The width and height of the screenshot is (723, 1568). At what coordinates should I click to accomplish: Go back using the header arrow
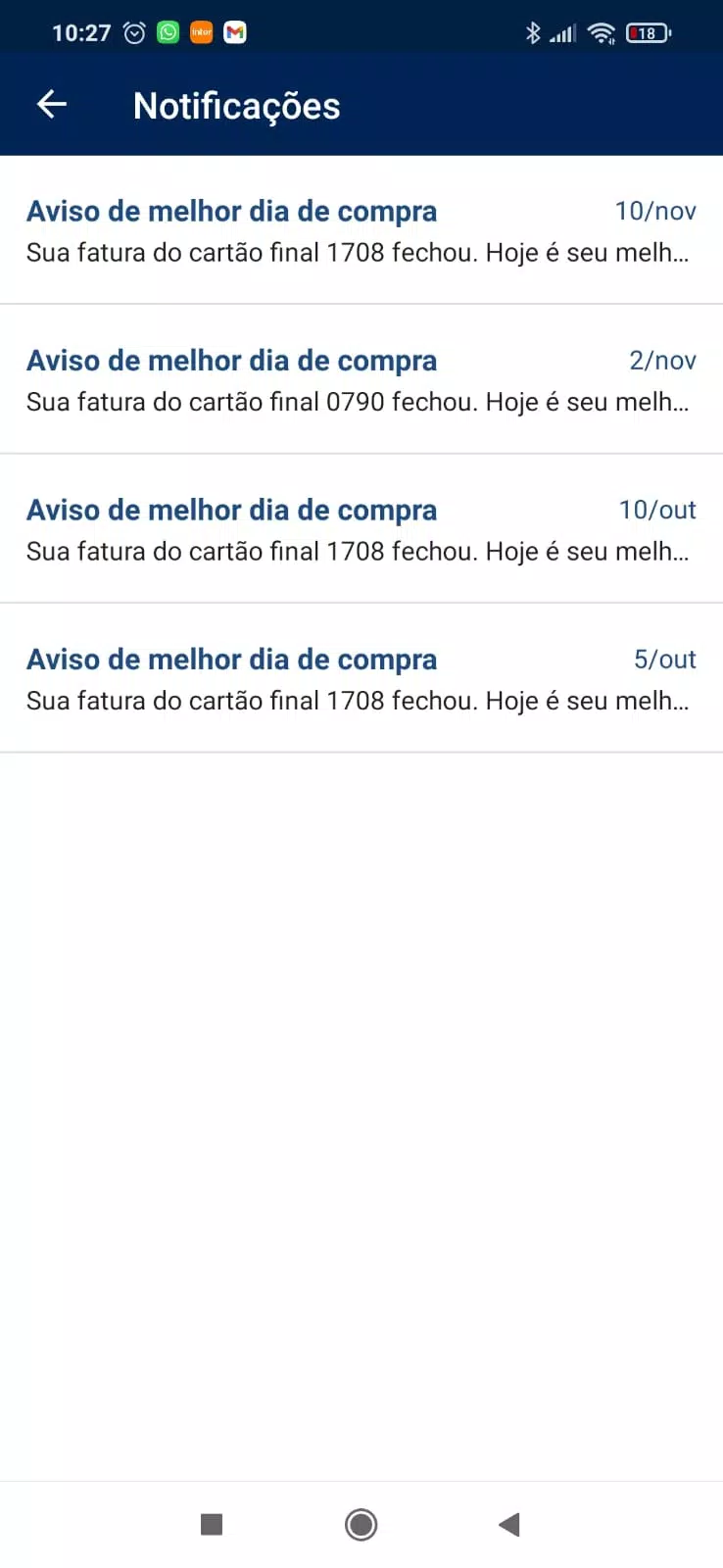point(52,104)
